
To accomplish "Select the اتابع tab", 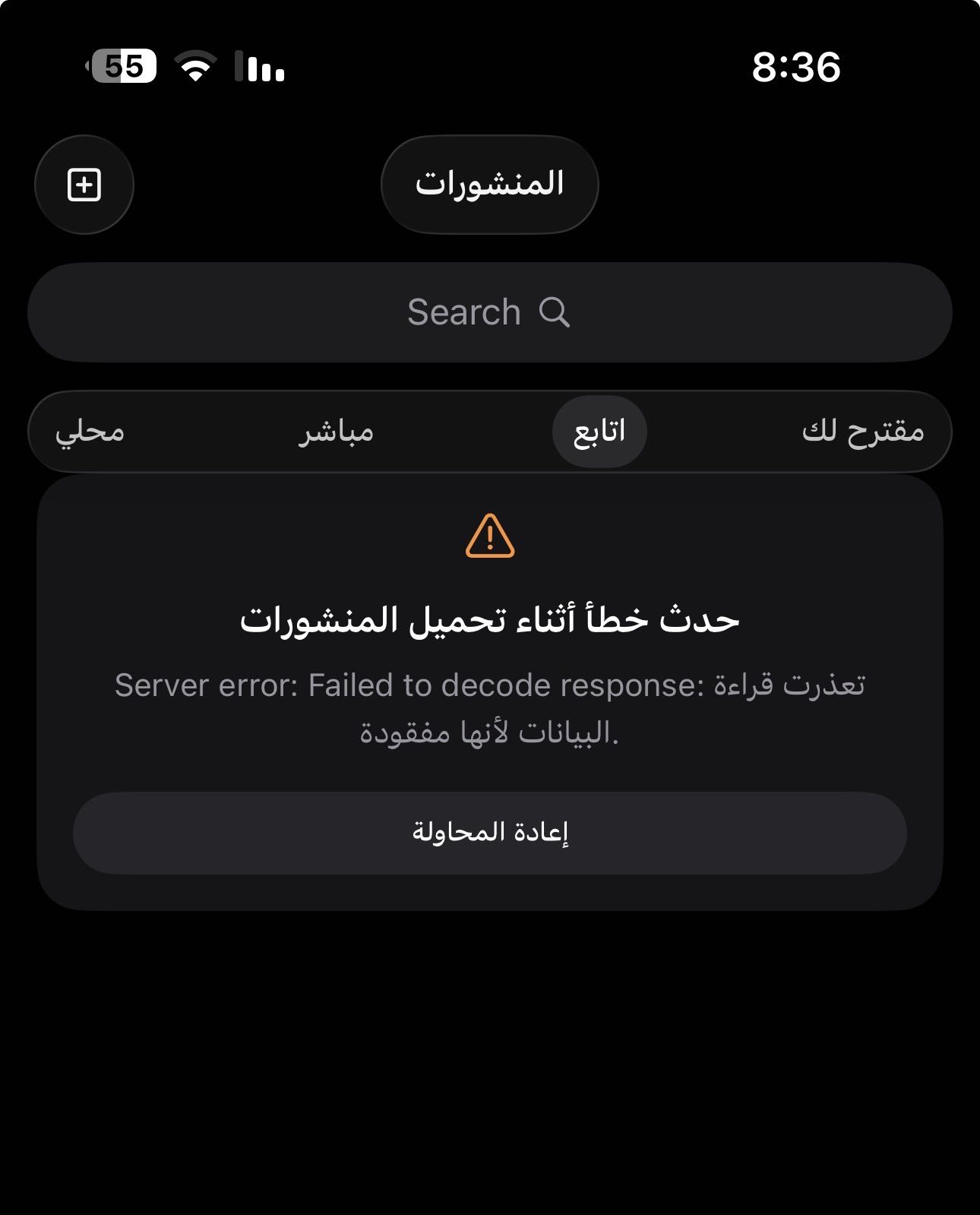I will (599, 431).
